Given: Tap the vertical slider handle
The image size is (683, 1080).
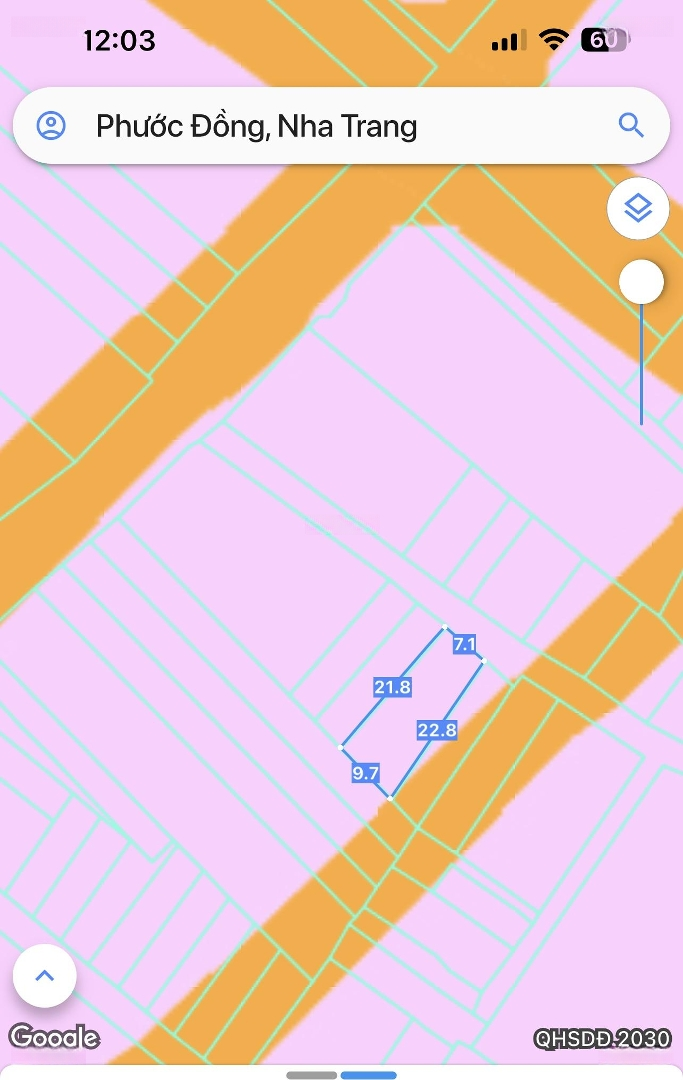Looking at the screenshot, I should tap(641, 282).
